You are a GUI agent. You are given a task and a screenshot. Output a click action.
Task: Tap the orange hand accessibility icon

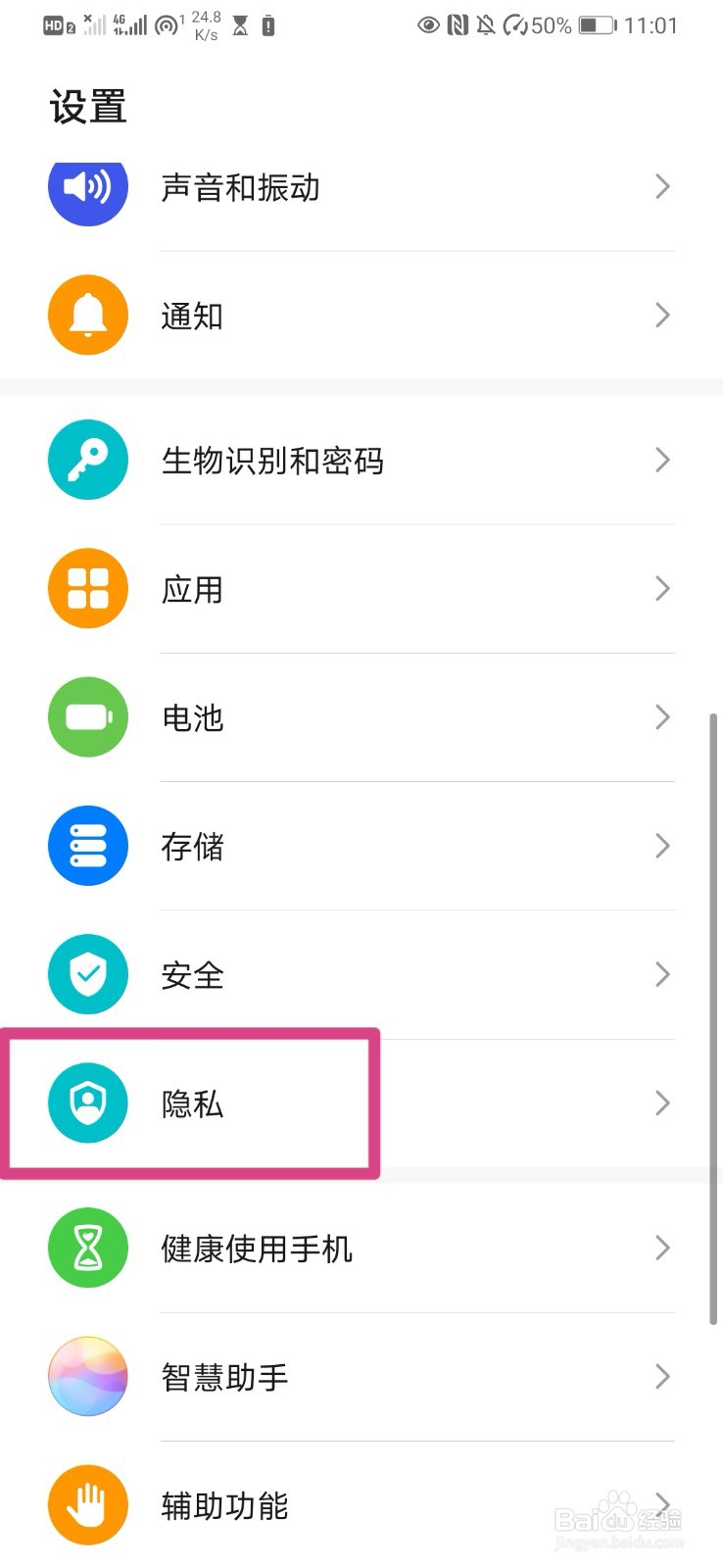[x=87, y=1503]
